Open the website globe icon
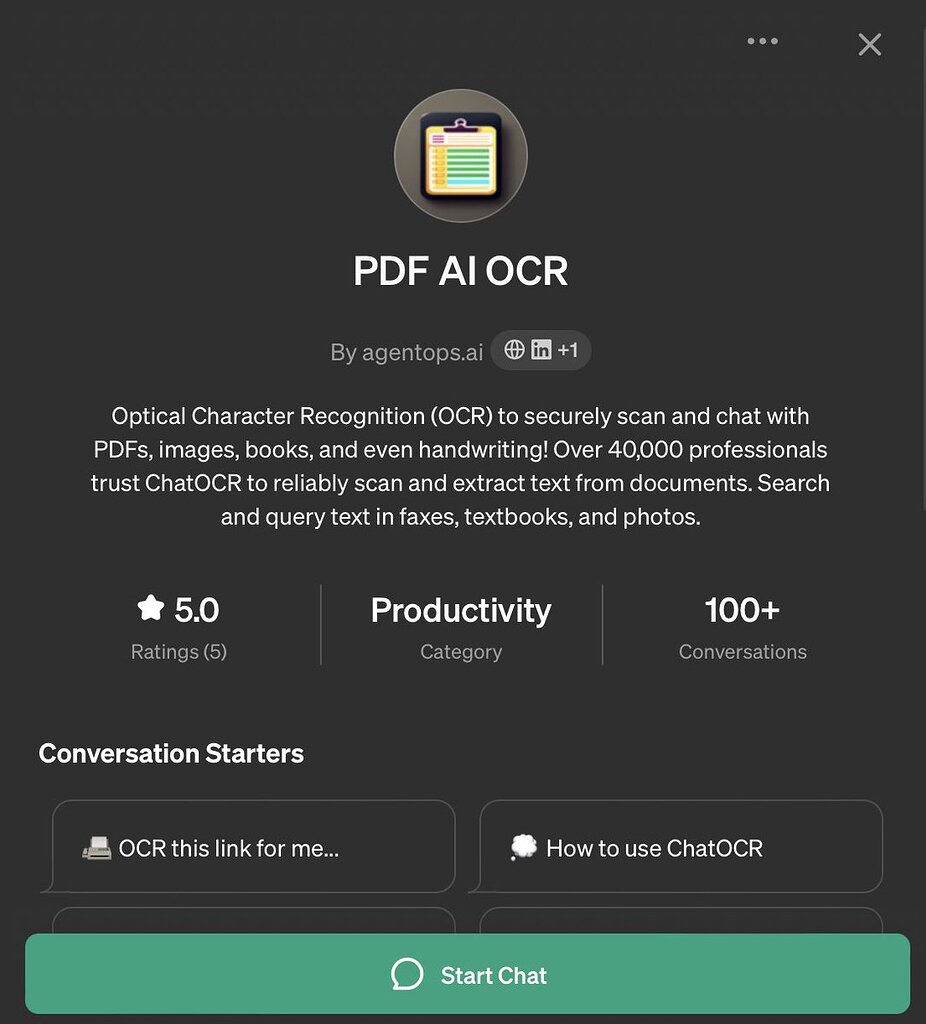The image size is (926, 1024). click(x=515, y=350)
